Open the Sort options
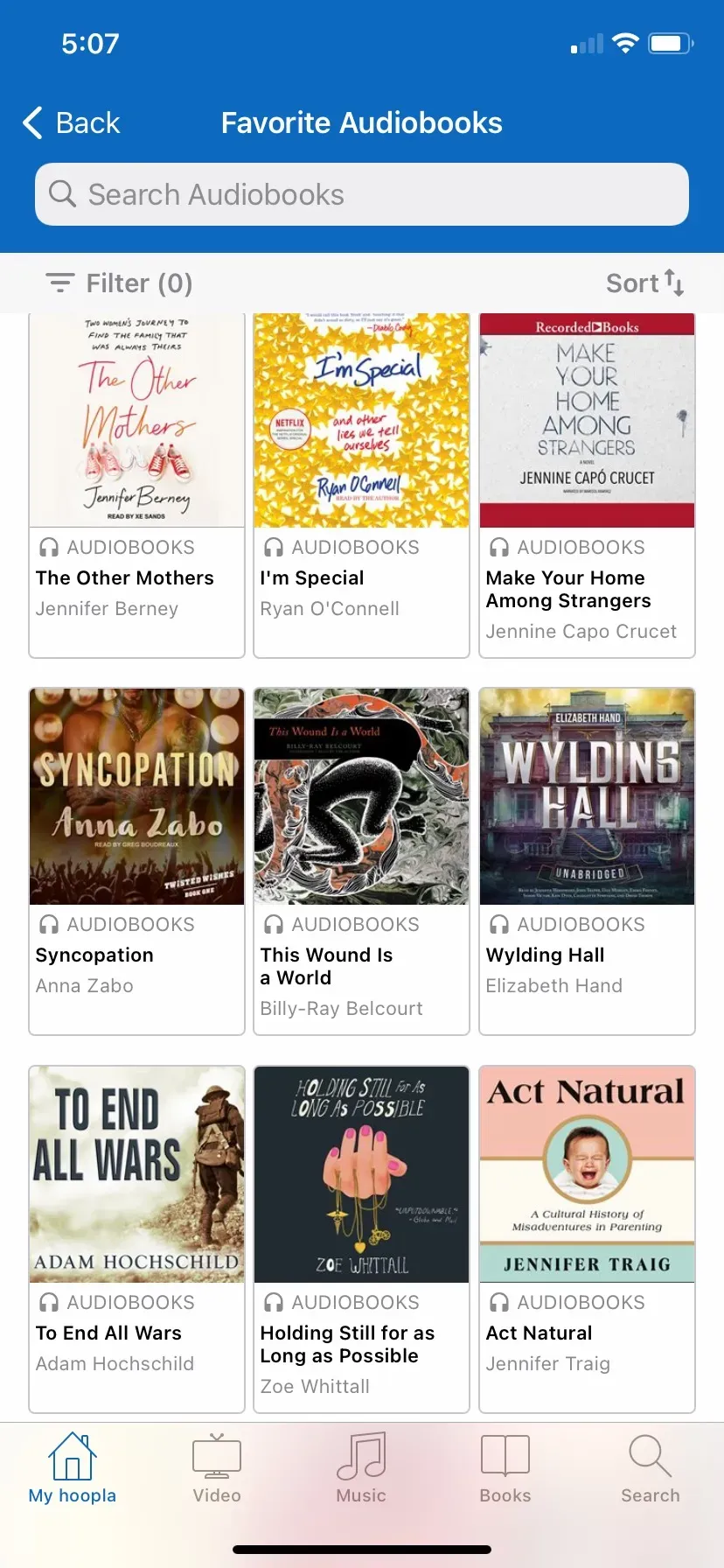This screenshot has width=724, height=1568. pos(644,283)
